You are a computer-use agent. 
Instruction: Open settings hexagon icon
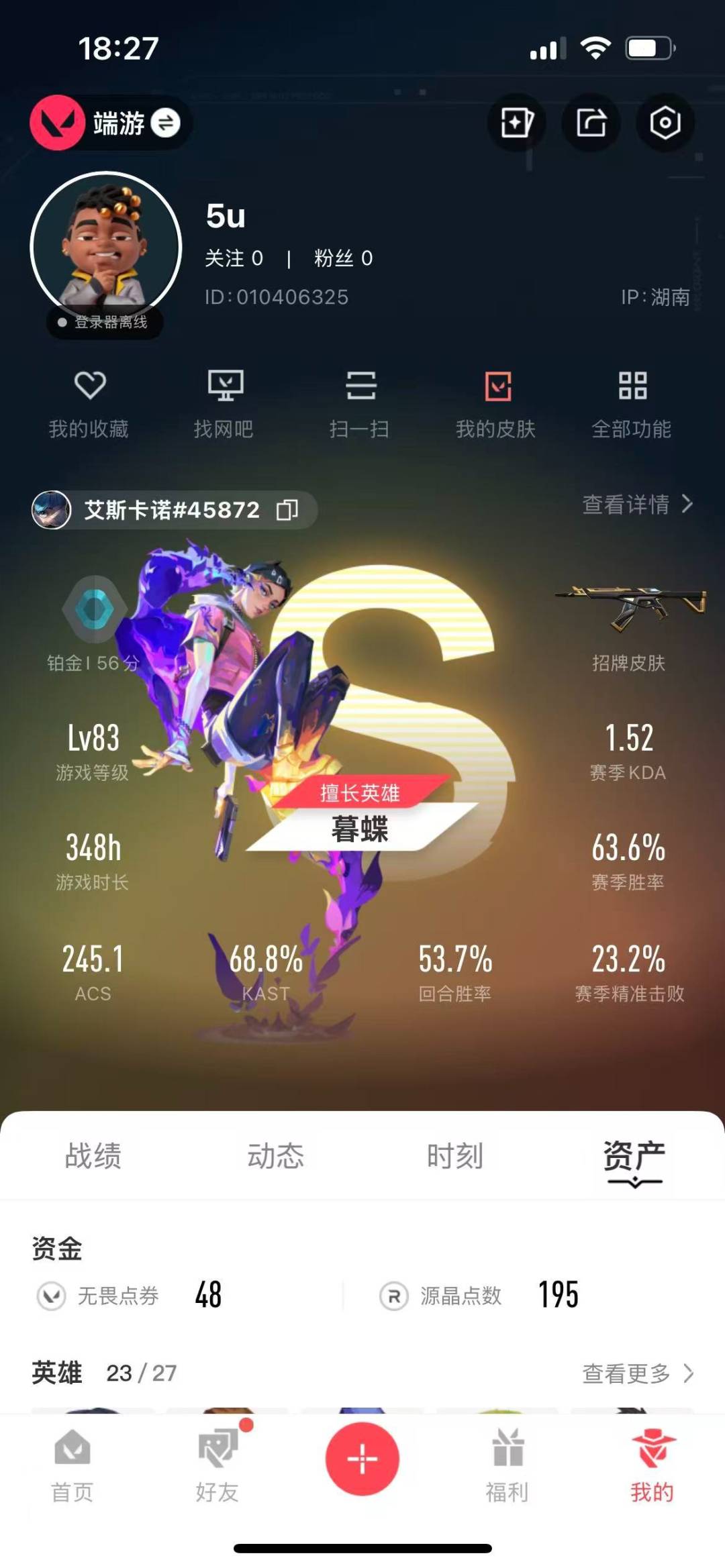(665, 123)
